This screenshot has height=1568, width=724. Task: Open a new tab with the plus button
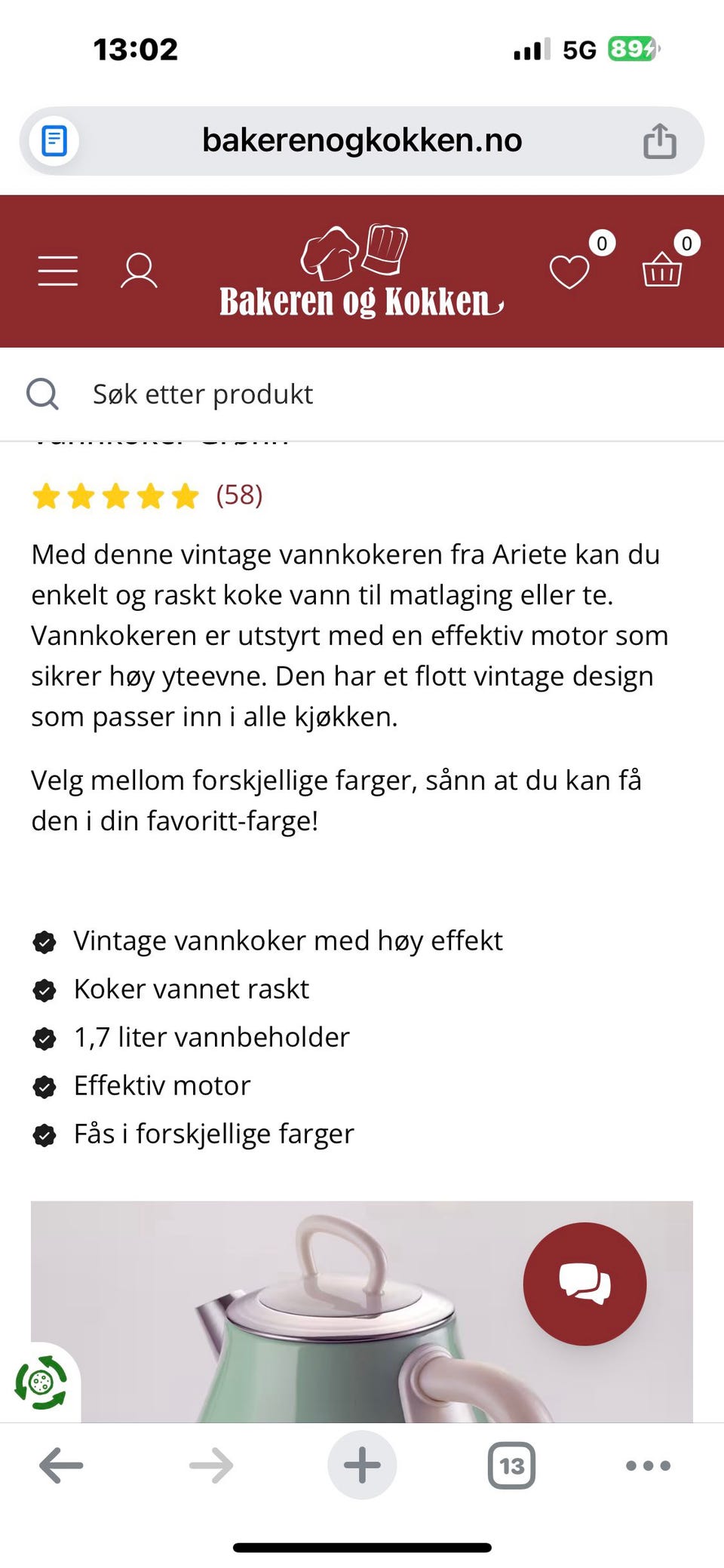pos(362,1464)
